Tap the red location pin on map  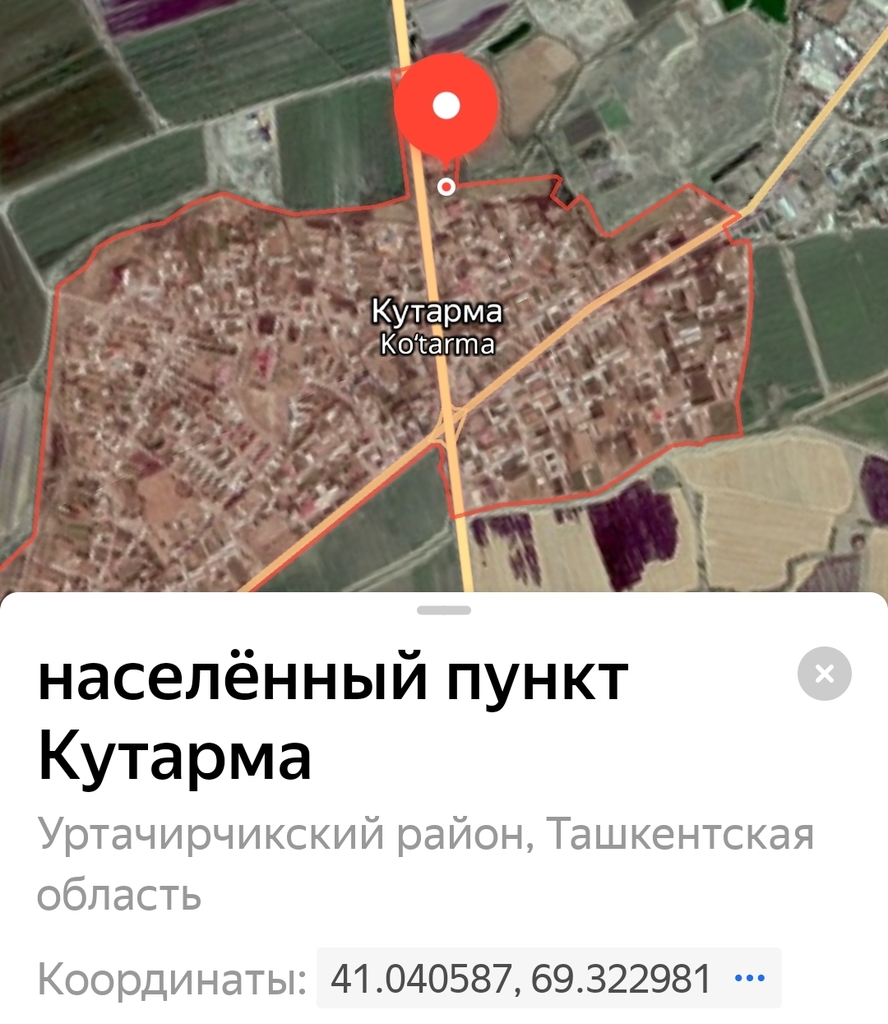[446, 108]
